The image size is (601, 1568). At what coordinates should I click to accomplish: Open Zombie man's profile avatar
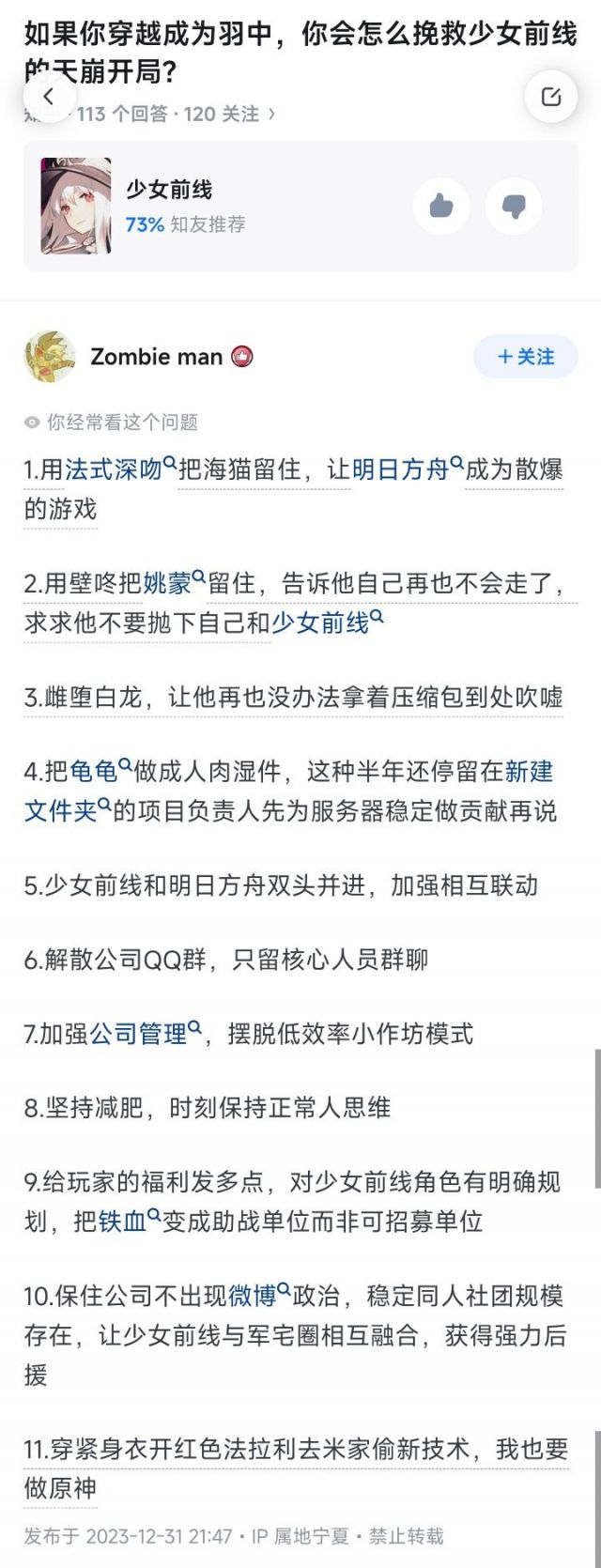click(x=50, y=357)
